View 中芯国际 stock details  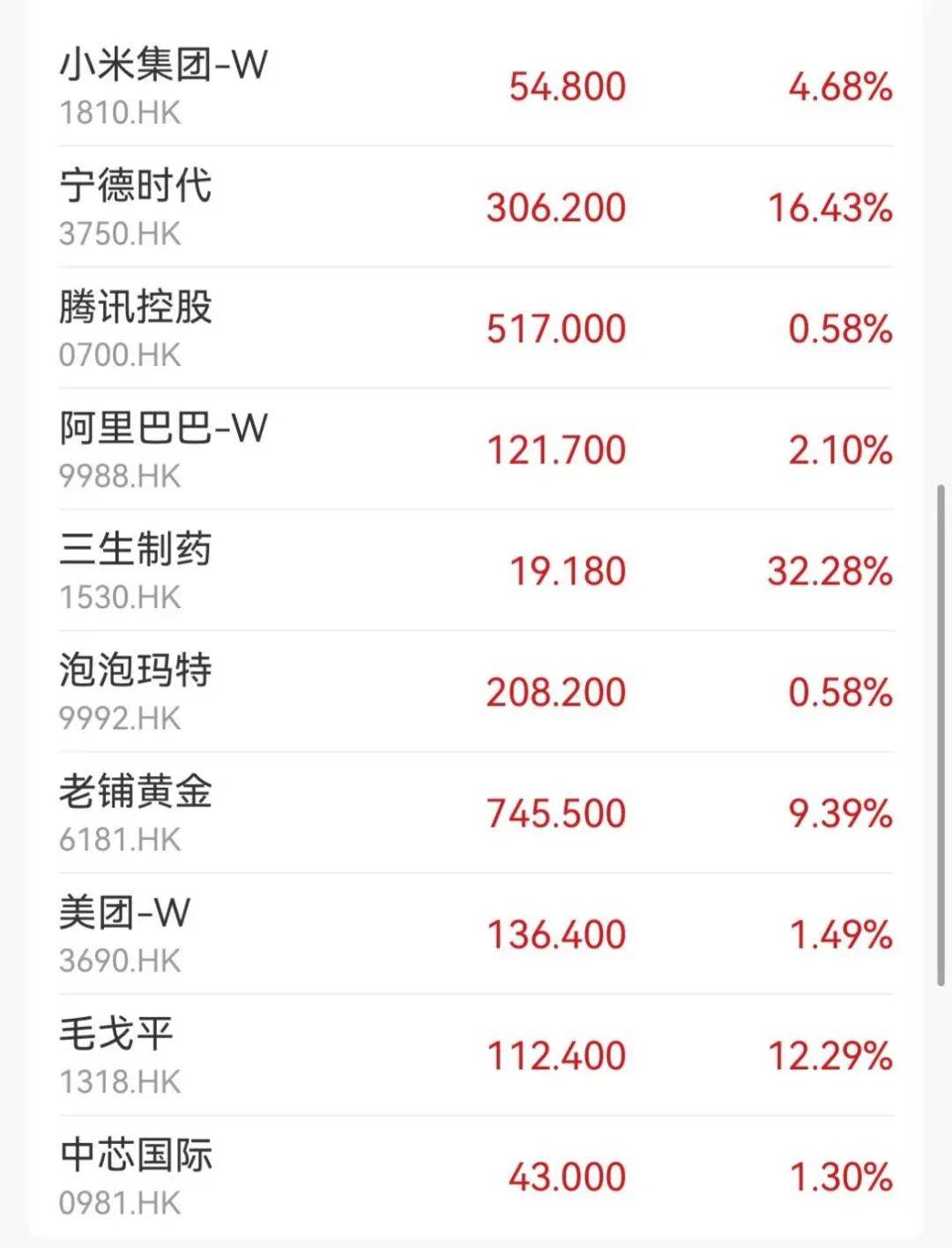(x=136, y=1176)
